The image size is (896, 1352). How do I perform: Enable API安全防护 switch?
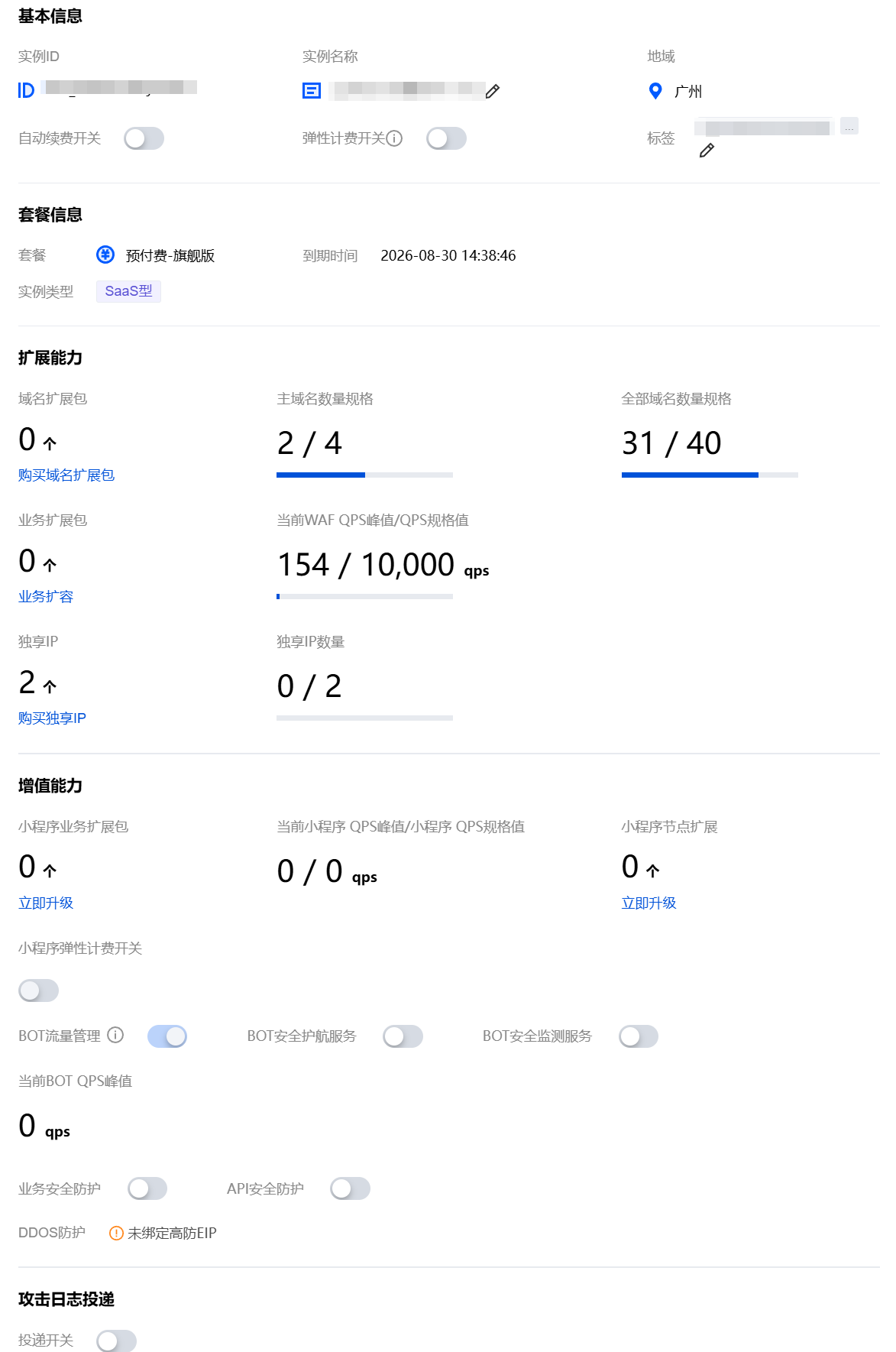pos(350,1188)
